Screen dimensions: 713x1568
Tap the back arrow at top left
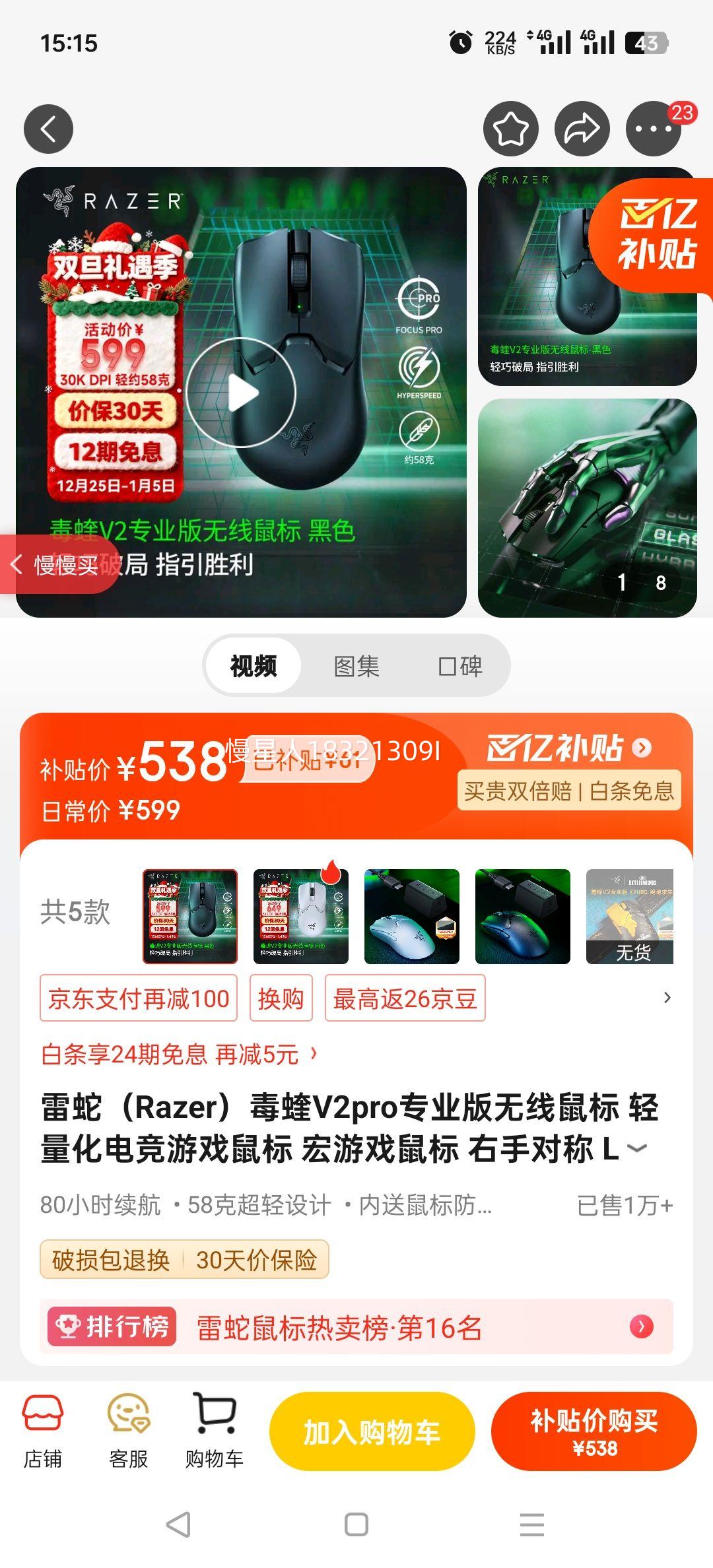(x=48, y=129)
